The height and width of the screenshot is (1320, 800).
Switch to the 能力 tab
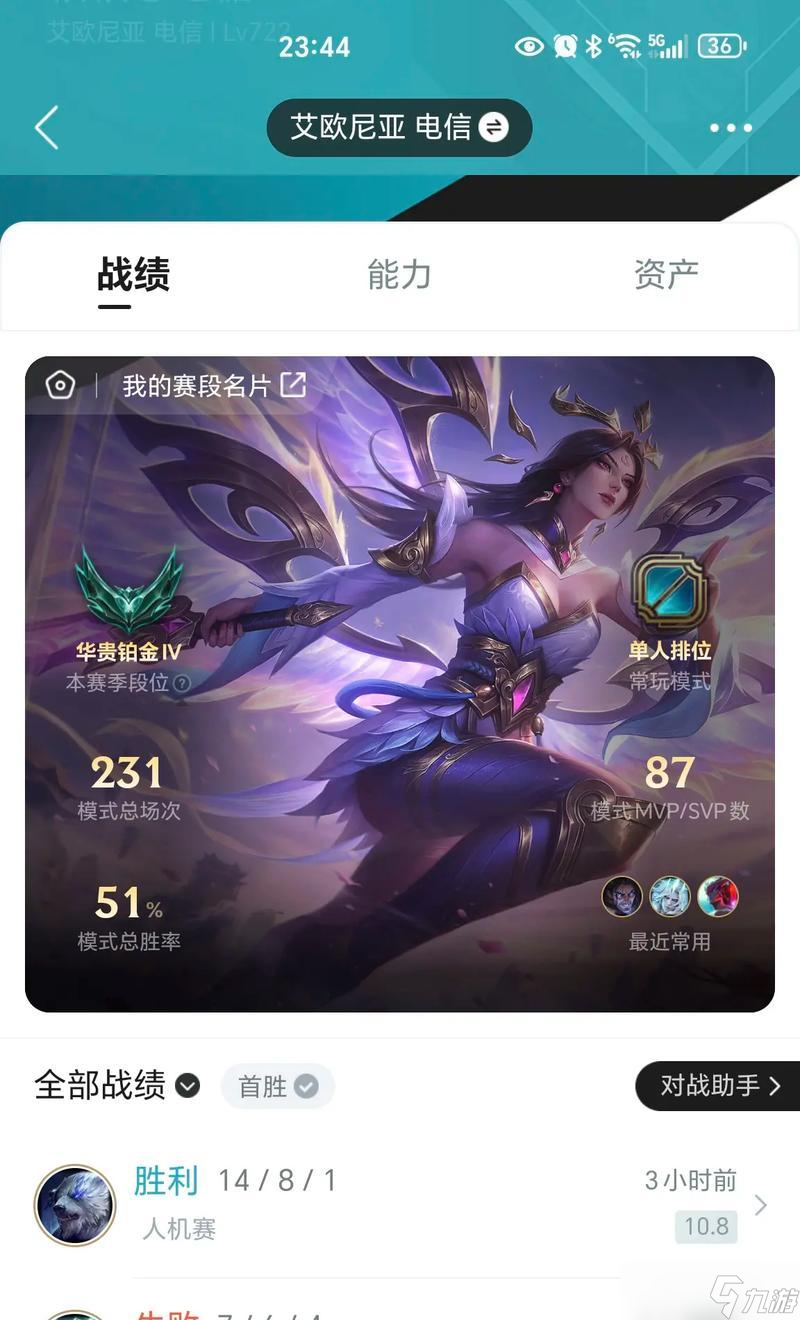pyautogui.click(x=399, y=274)
